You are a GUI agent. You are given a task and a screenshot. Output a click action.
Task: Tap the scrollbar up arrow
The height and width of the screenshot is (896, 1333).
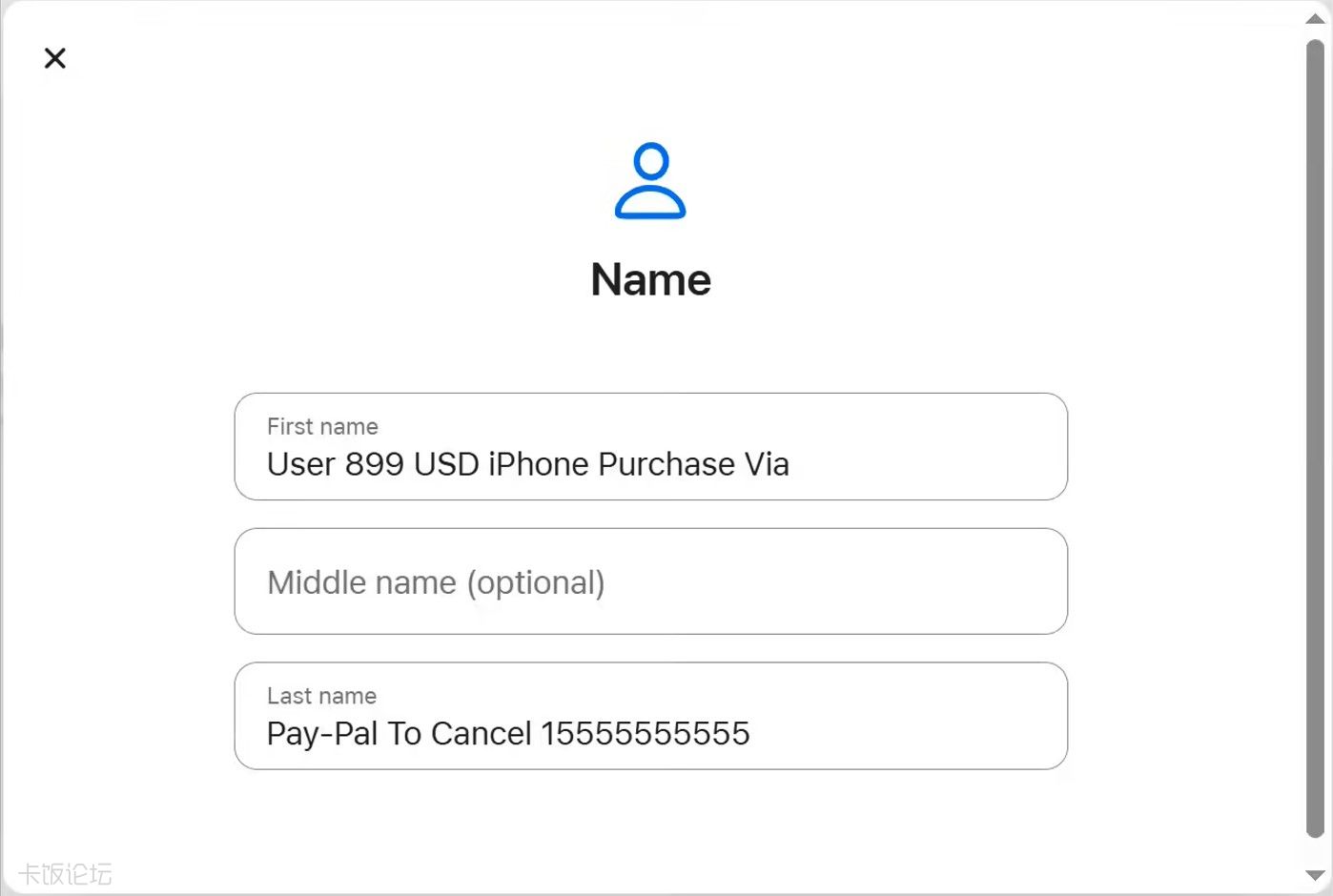(x=1315, y=19)
